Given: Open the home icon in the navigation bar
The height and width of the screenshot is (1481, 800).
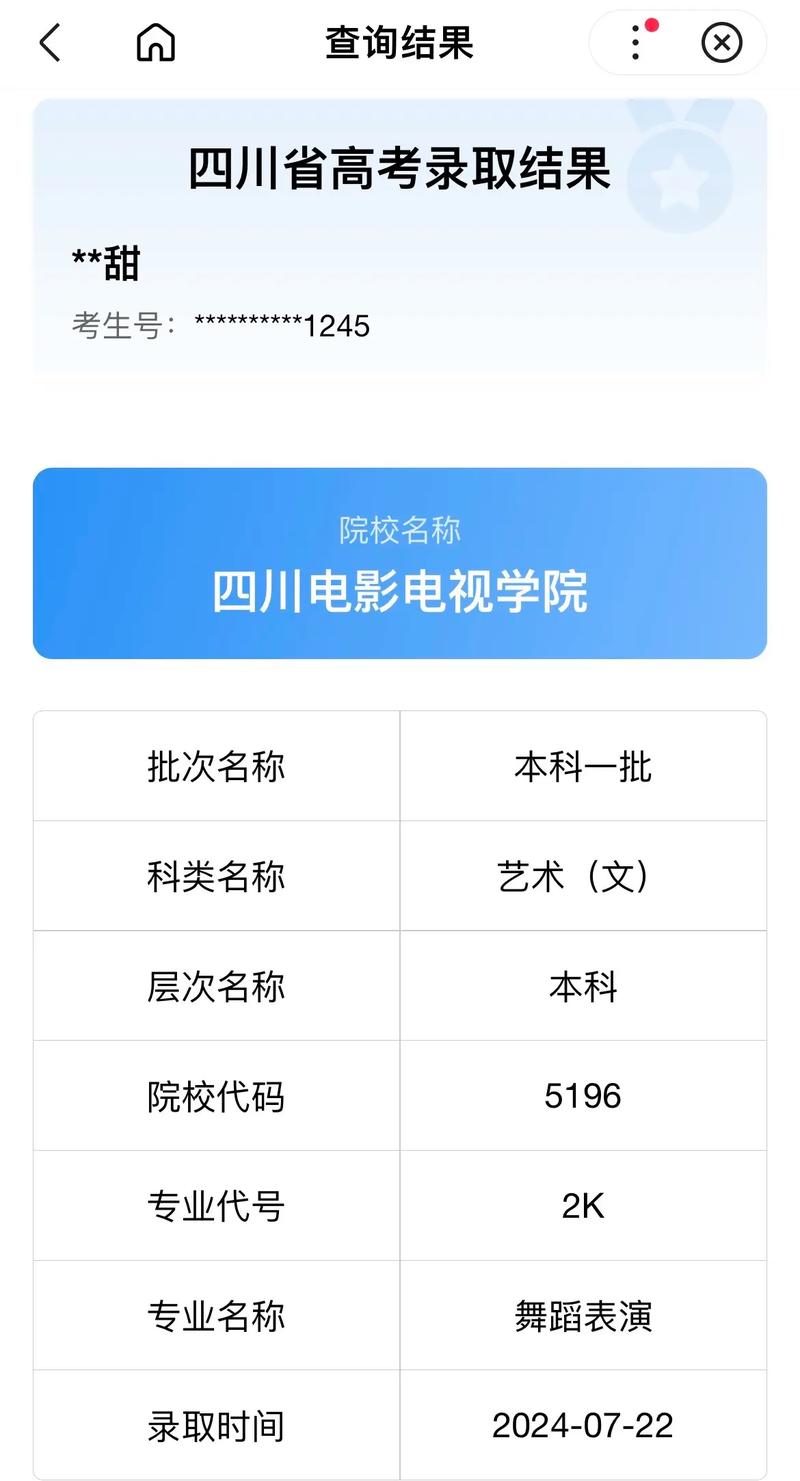Looking at the screenshot, I should pyautogui.click(x=156, y=43).
